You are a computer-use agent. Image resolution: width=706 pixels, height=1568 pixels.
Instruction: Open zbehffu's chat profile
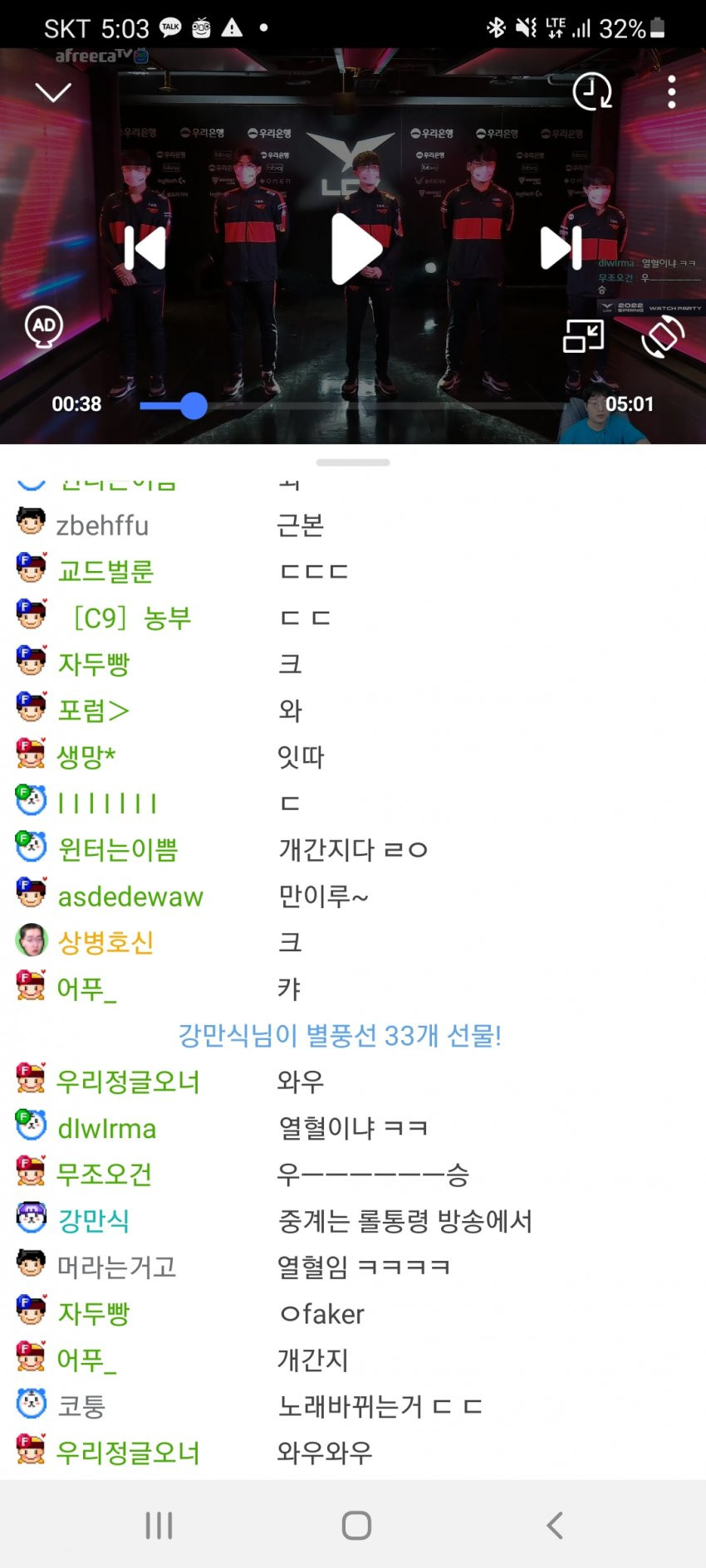102,525
